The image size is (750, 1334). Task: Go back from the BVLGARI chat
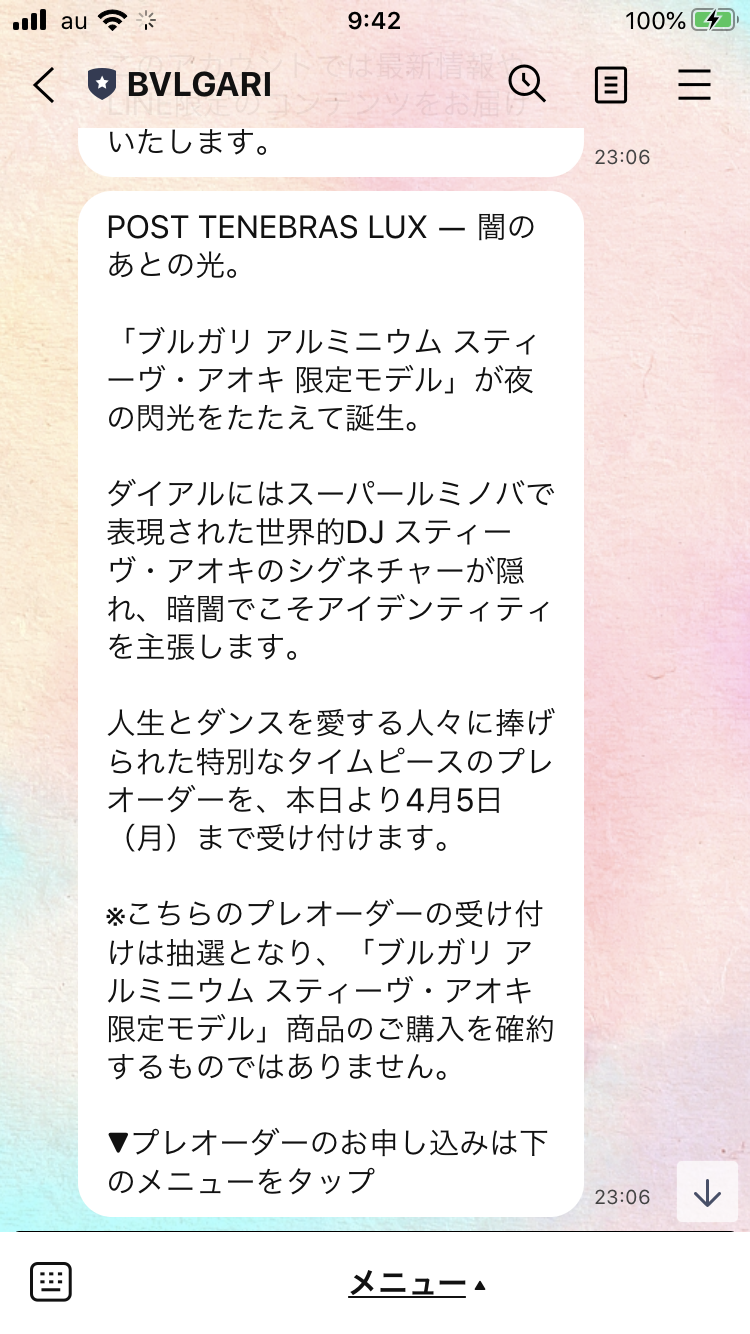pyautogui.click(x=44, y=86)
